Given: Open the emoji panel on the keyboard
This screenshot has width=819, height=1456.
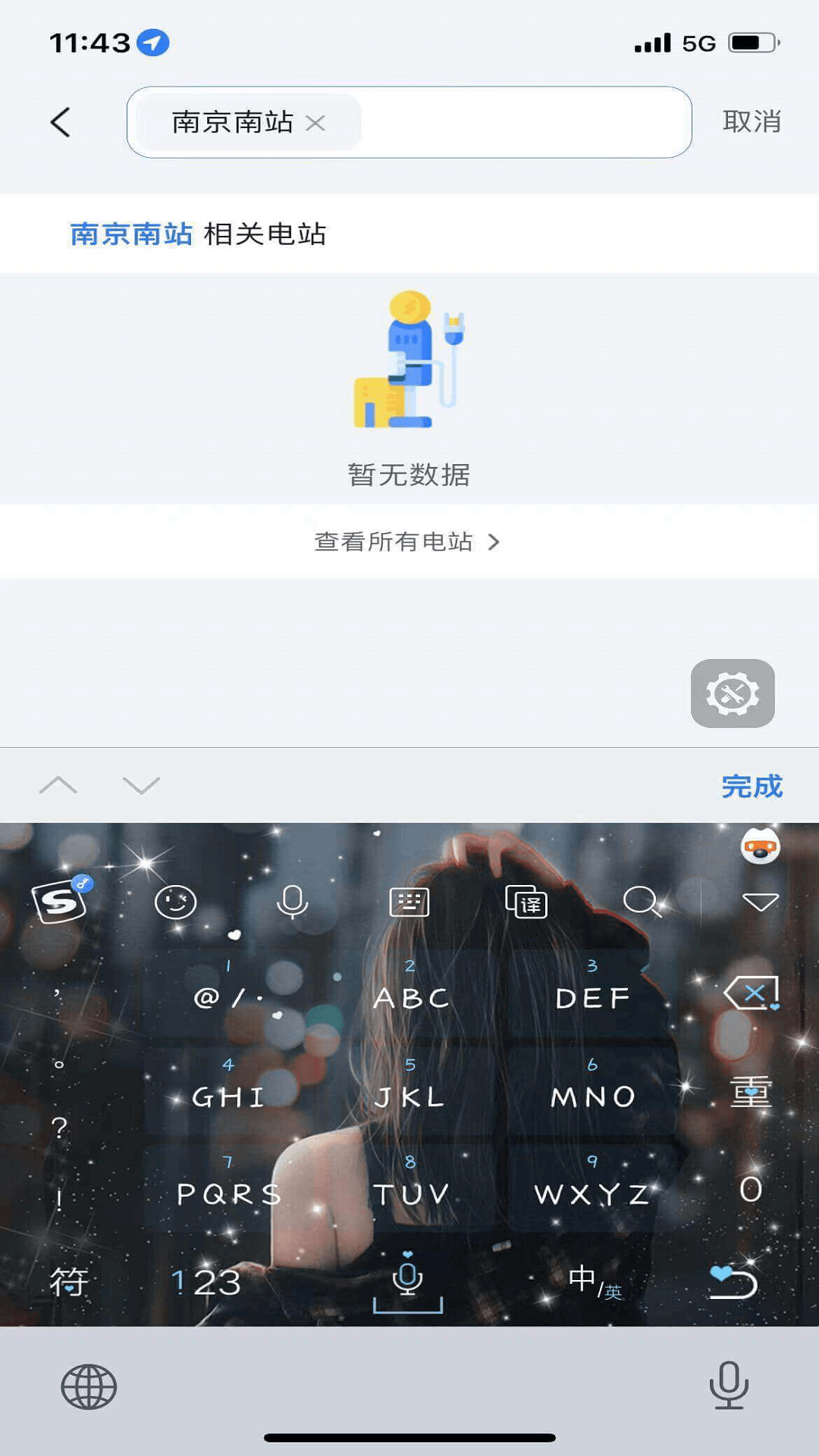Looking at the screenshot, I should 176,902.
